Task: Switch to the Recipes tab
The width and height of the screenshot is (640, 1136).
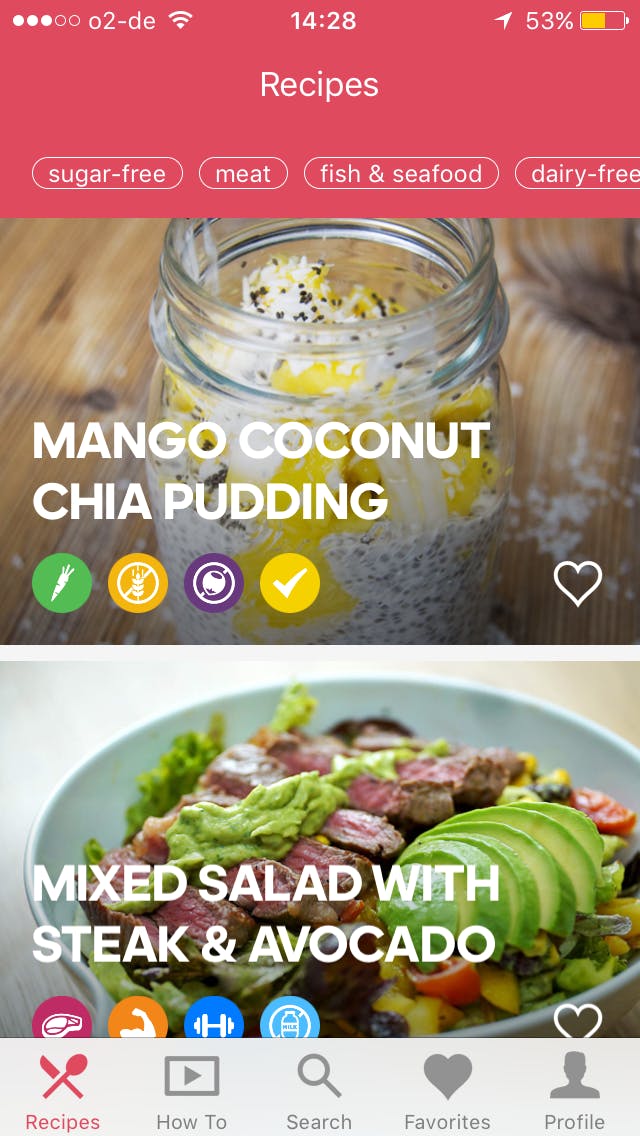Action: tap(63, 1091)
